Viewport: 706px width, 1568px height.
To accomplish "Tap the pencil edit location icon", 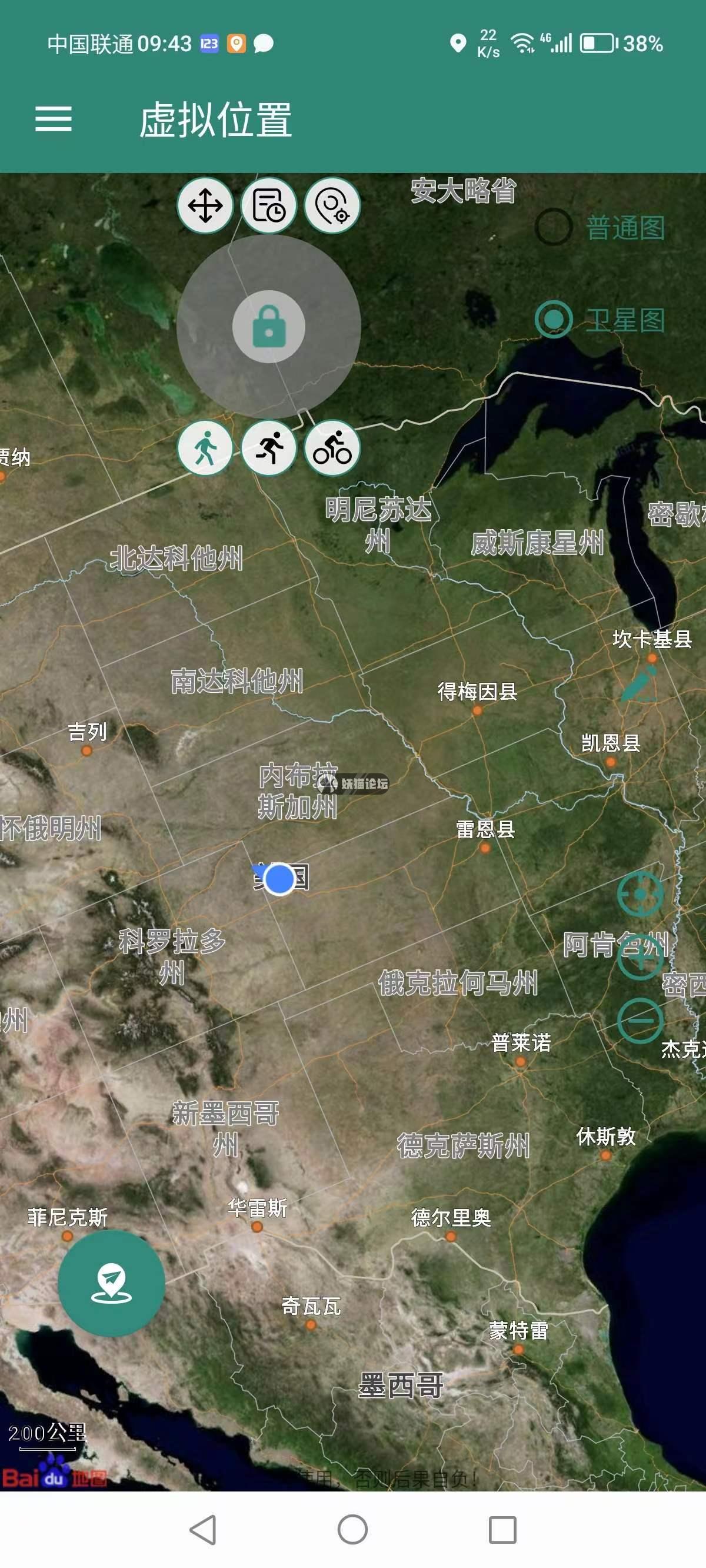I will tap(640, 683).
